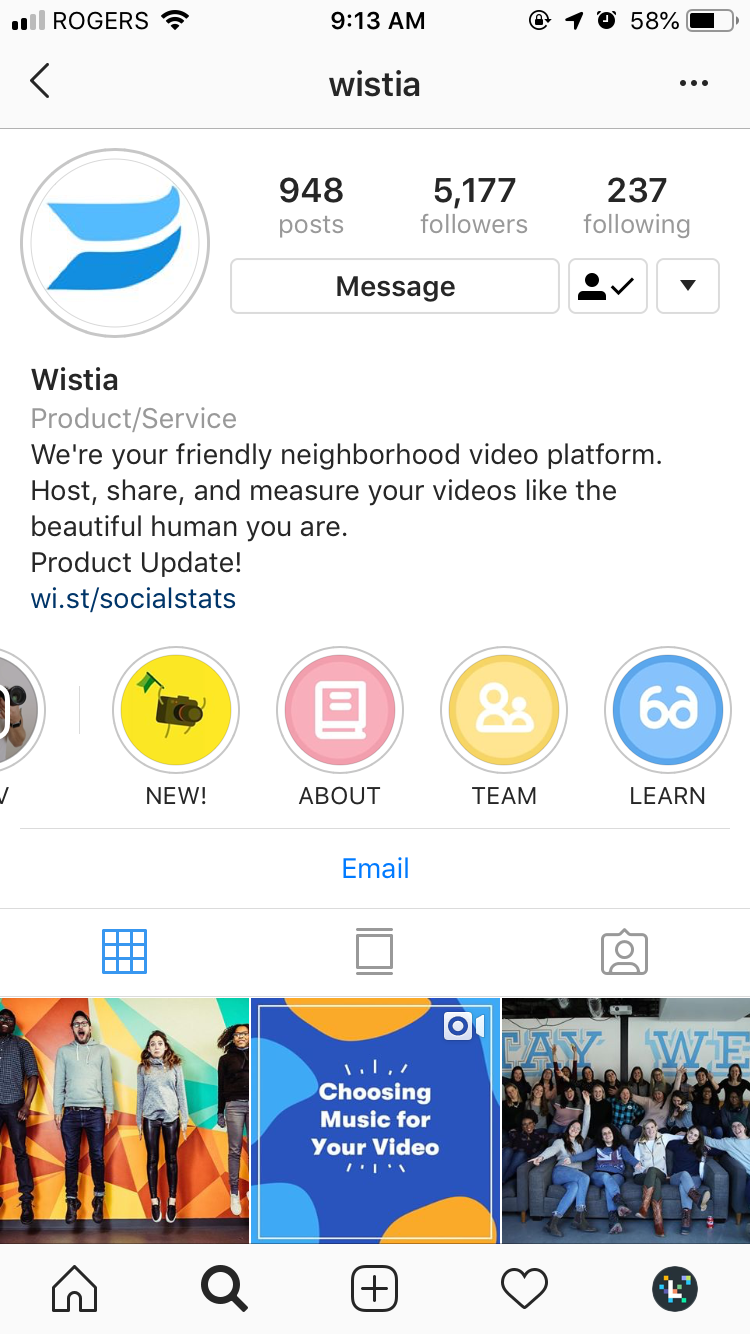Open the Choosing Music for Your Video post
Image resolution: width=750 pixels, height=1334 pixels.
(375, 1120)
